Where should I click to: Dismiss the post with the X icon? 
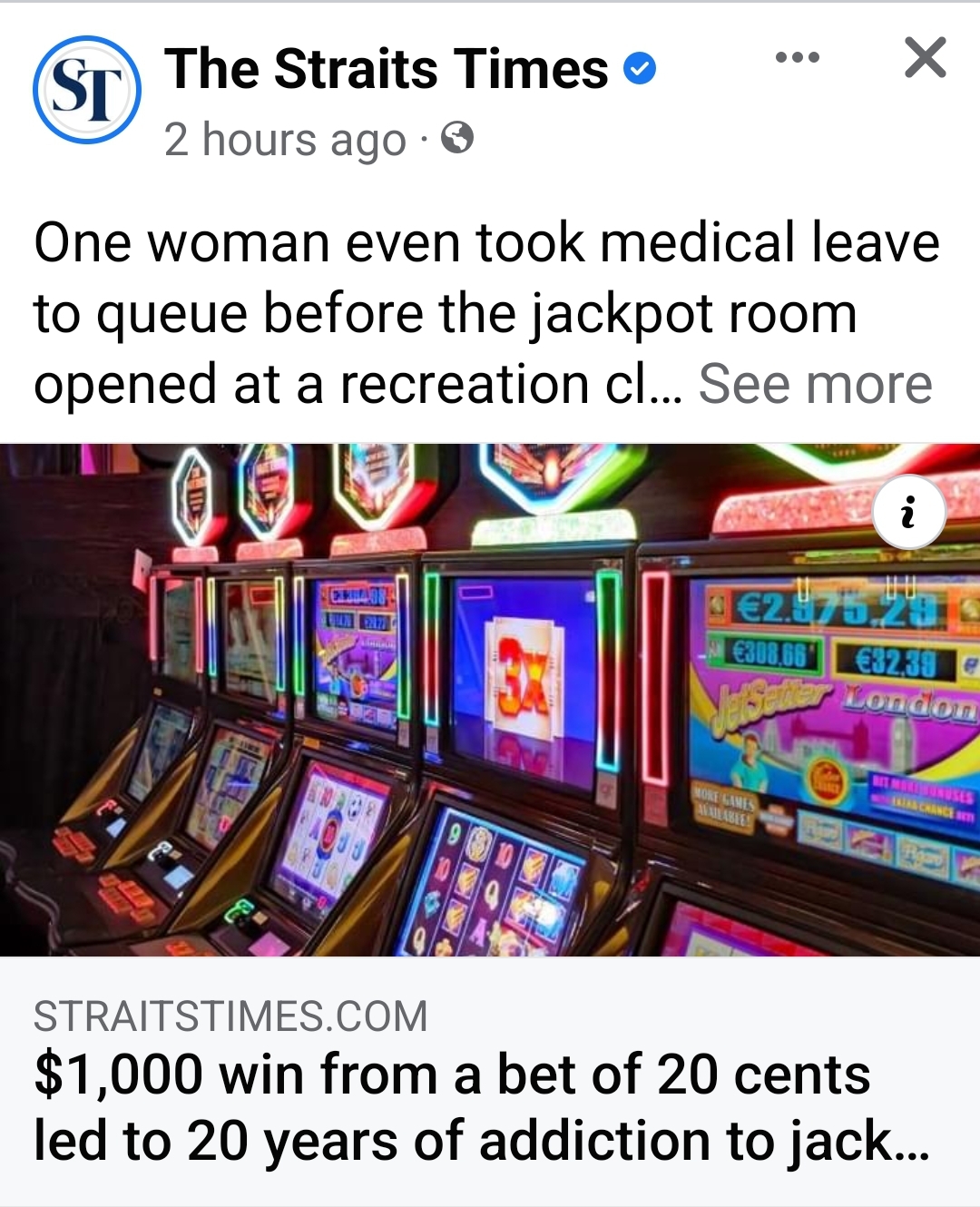925,58
